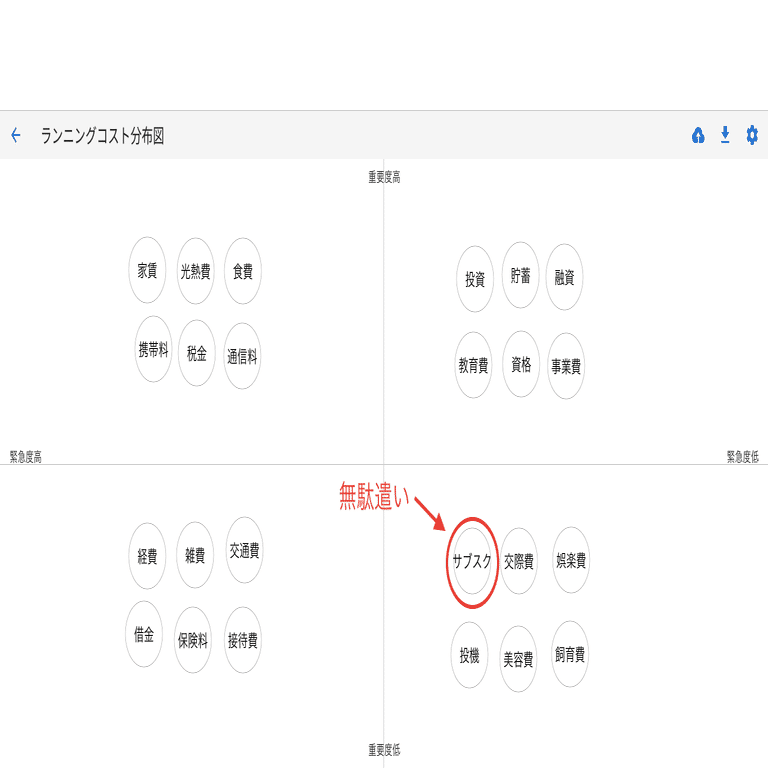
Task: Open the settings gear
Action: (752, 136)
